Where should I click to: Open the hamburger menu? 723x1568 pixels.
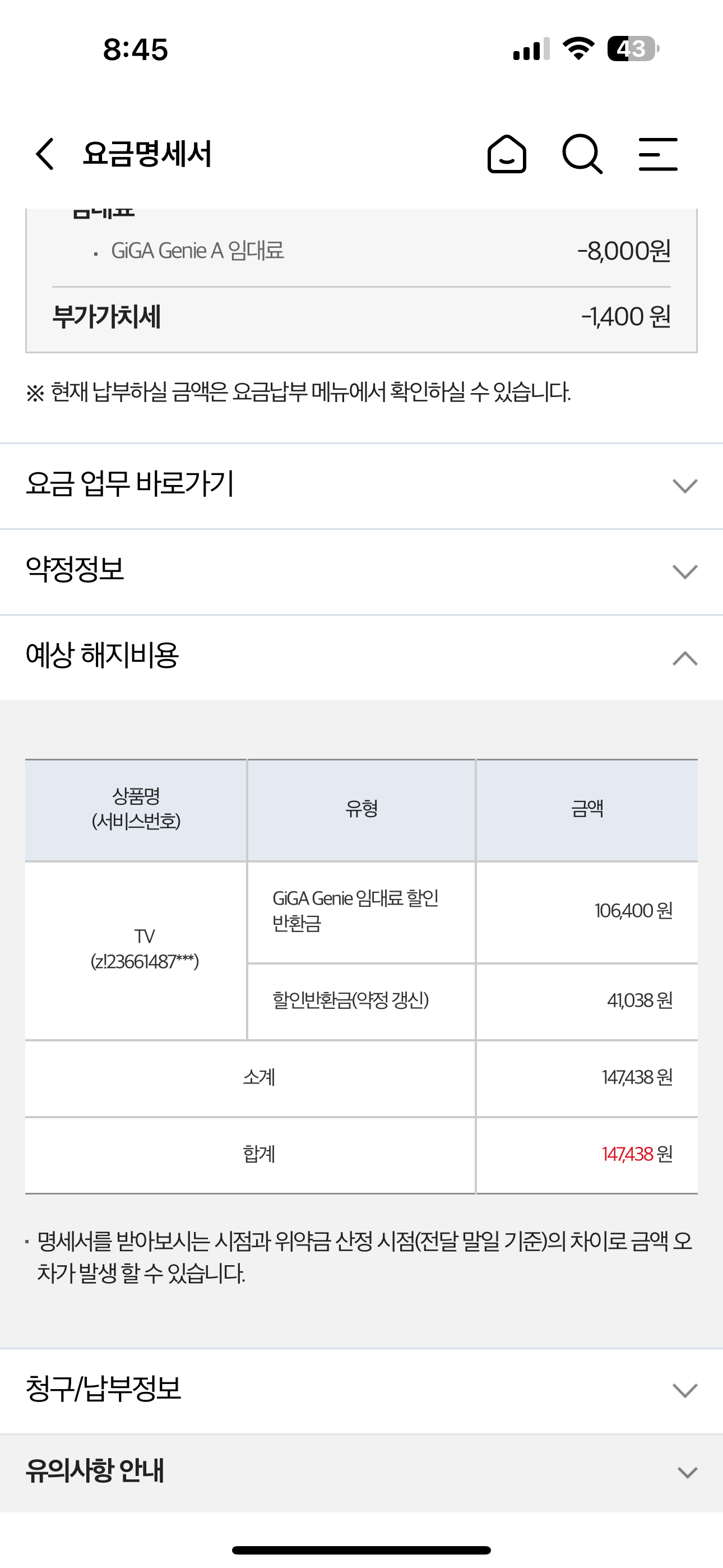coord(657,155)
